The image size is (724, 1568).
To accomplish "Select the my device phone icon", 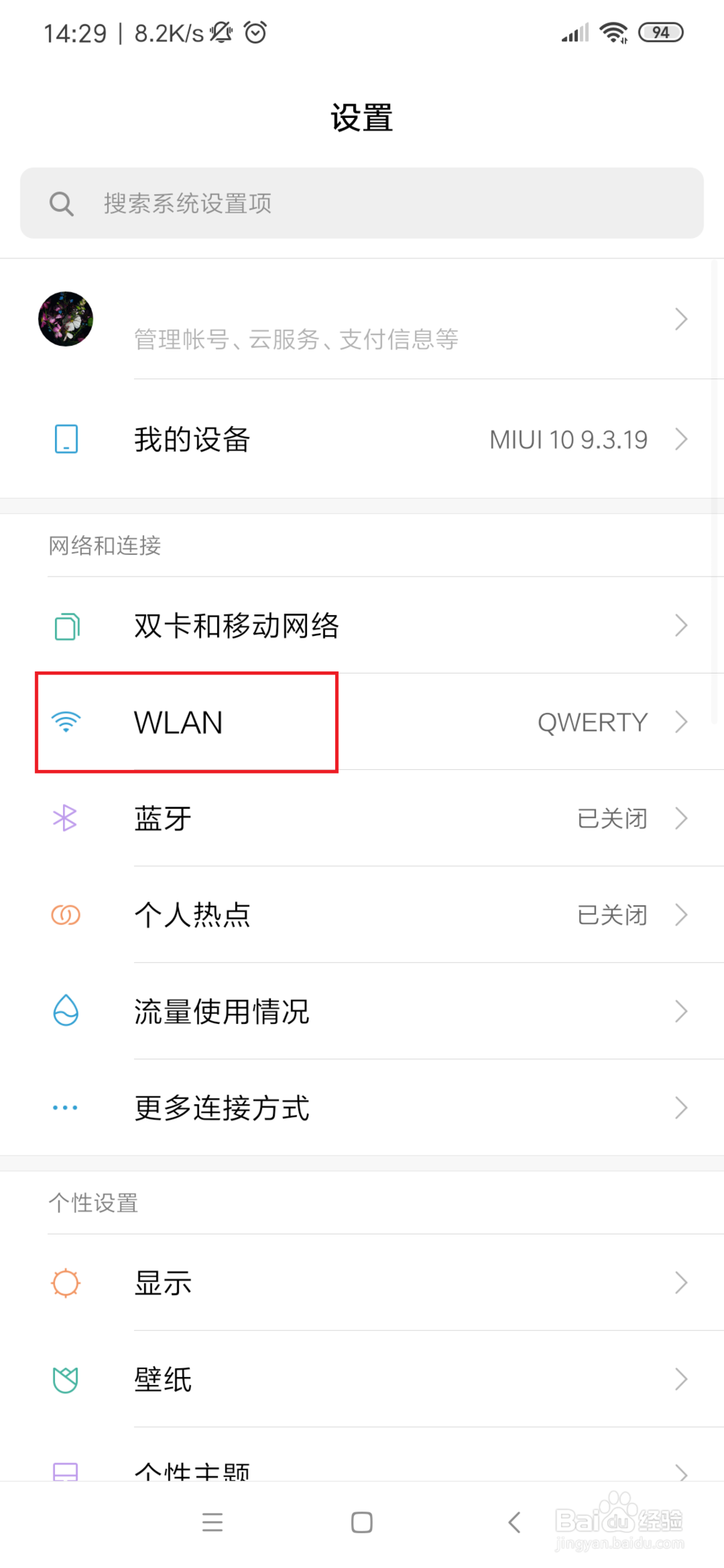I will [65, 438].
